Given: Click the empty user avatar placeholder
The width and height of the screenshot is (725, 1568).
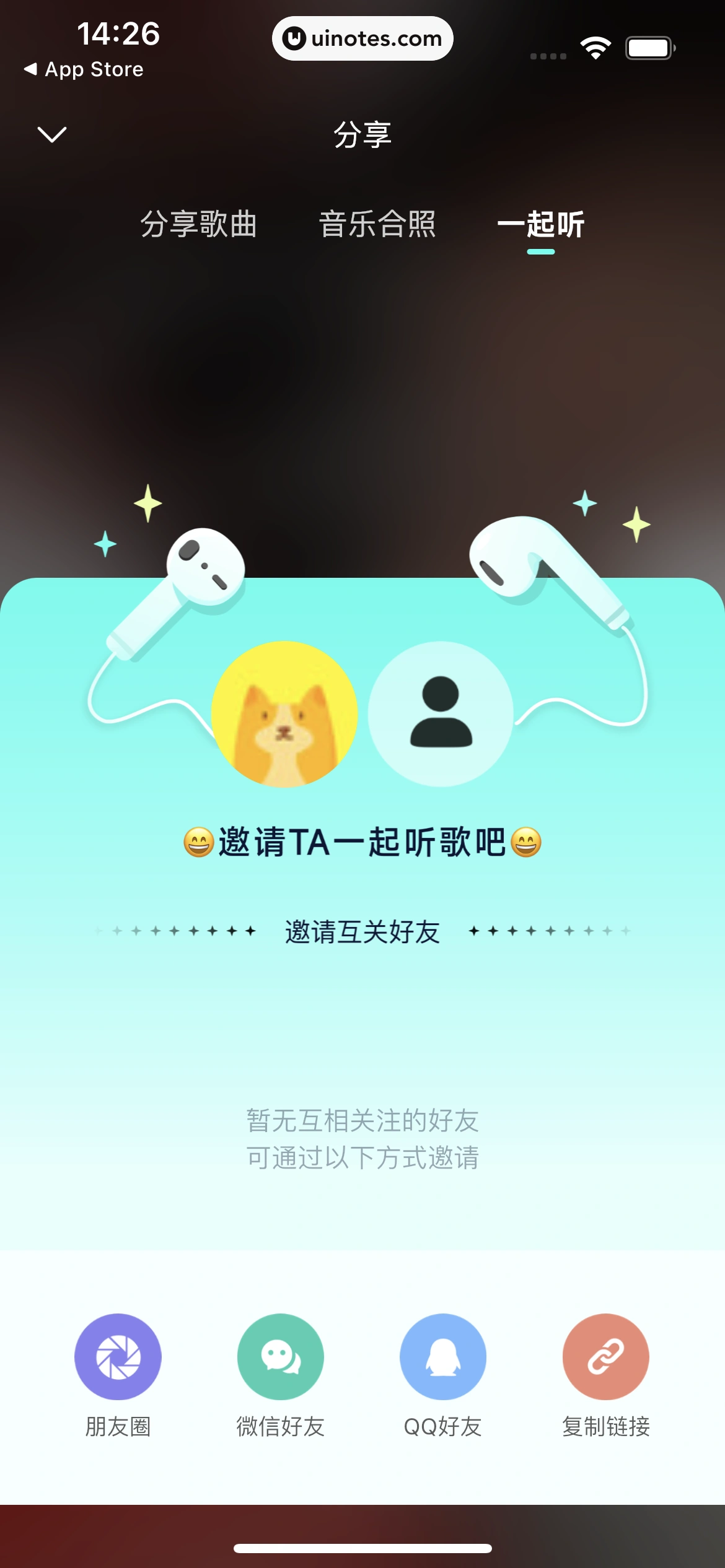Looking at the screenshot, I should point(441,712).
